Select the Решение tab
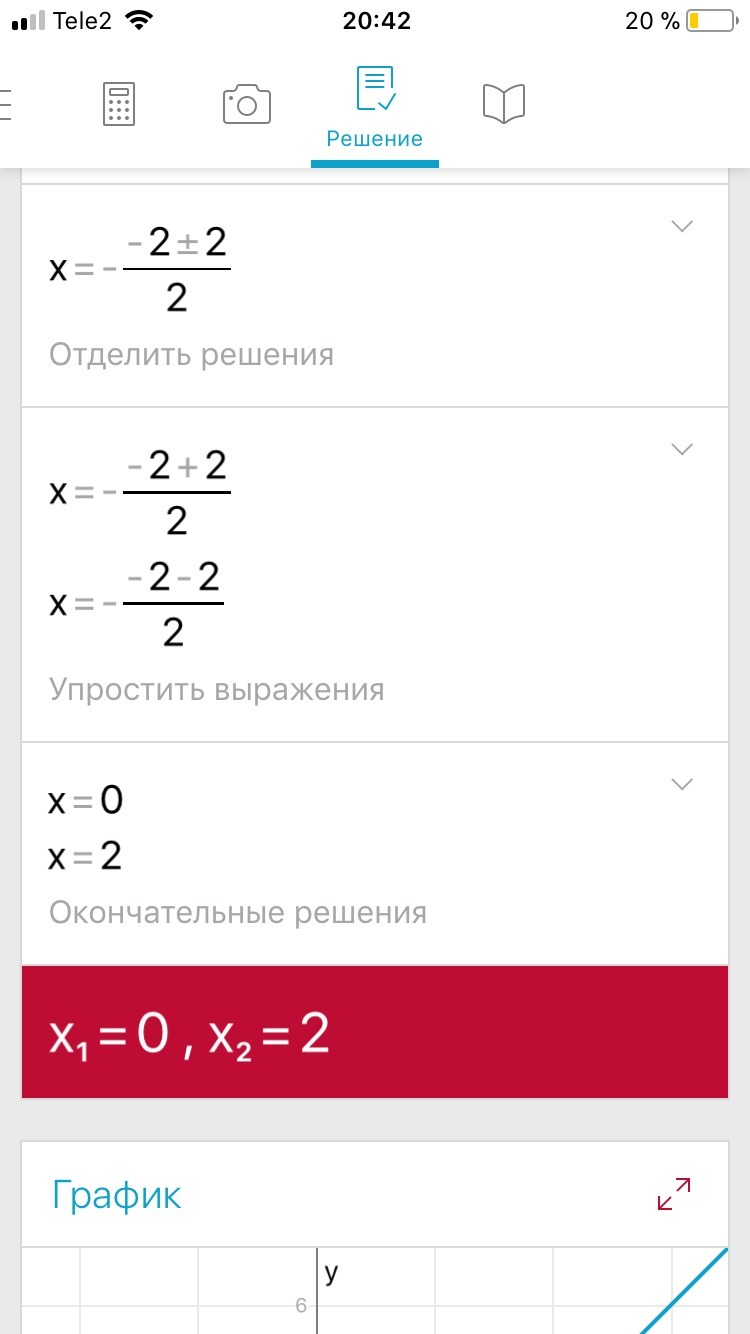This screenshot has height=1334, width=750. click(x=375, y=108)
